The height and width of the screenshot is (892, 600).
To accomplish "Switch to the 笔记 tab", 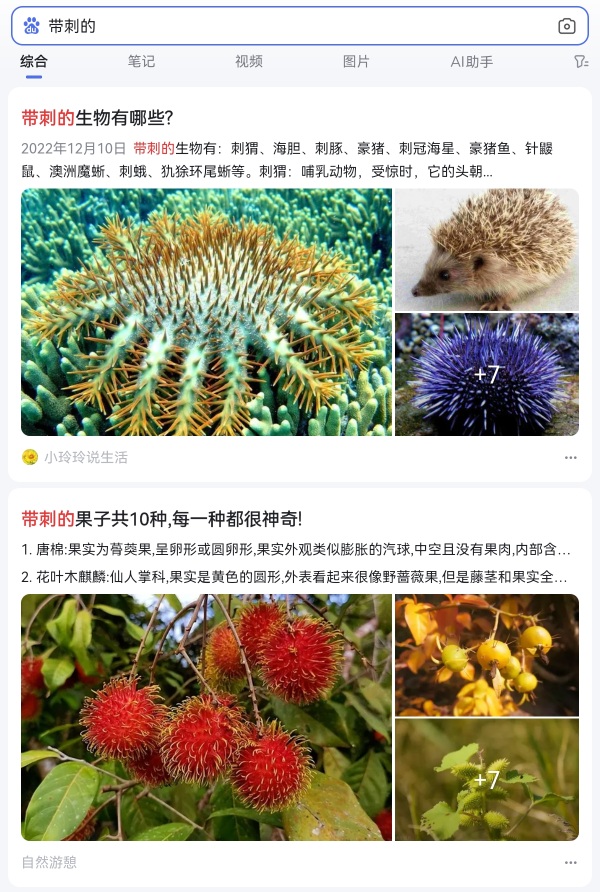I will tap(141, 62).
